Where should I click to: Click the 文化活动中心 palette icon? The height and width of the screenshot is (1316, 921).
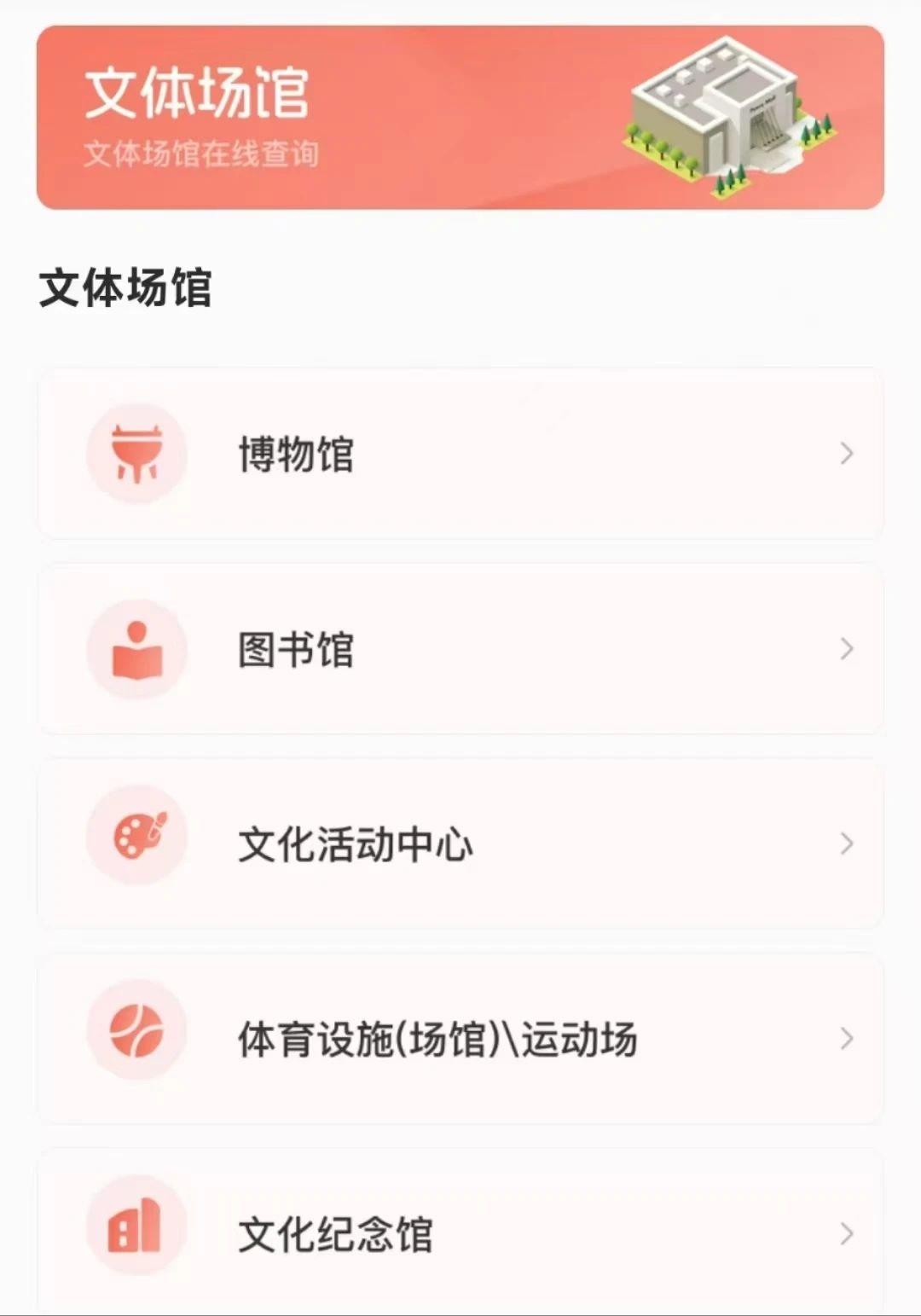pos(136,844)
